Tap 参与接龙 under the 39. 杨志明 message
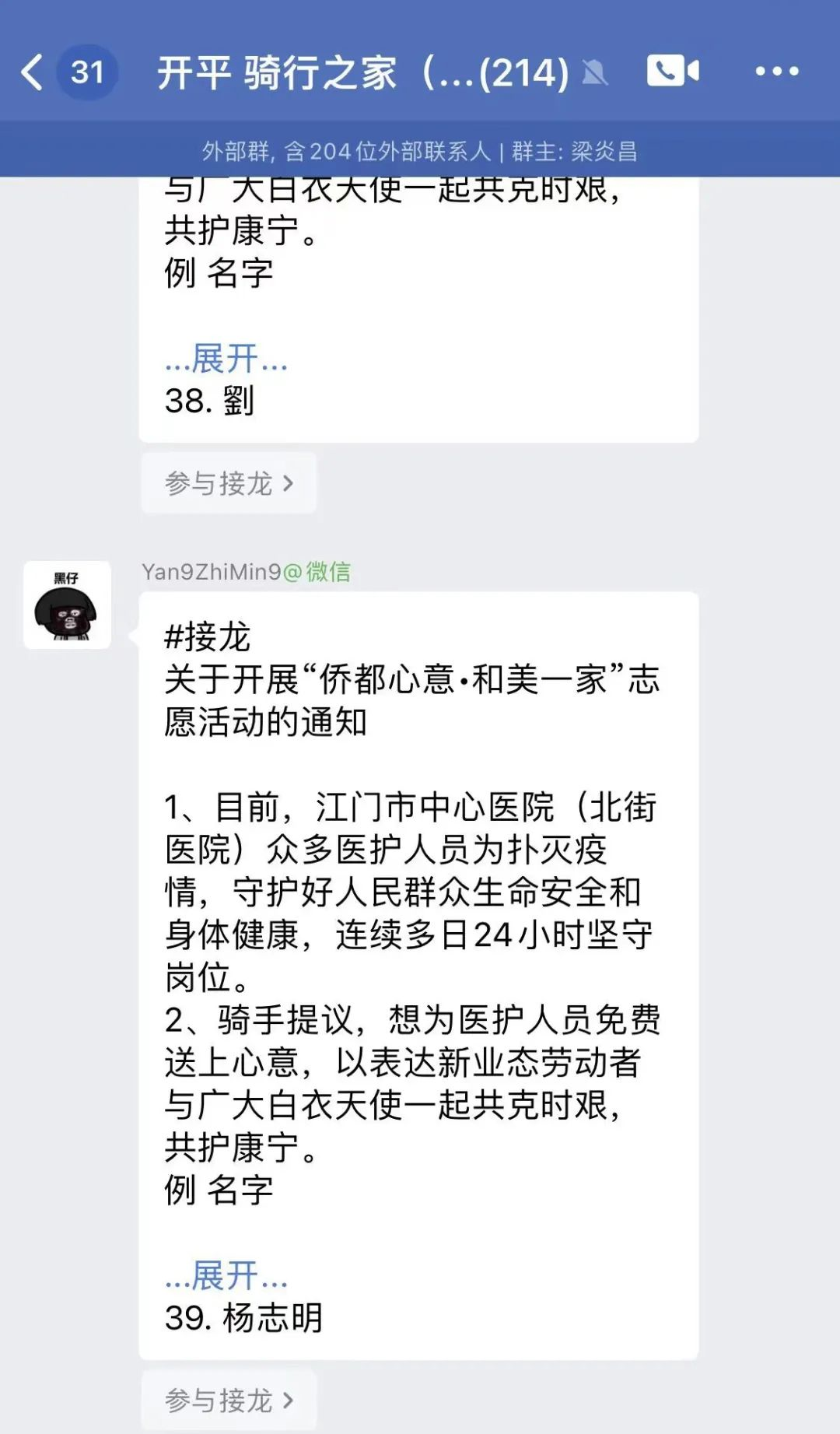The width and height of the screenshot is (840, 1434). pos(229,1400)
